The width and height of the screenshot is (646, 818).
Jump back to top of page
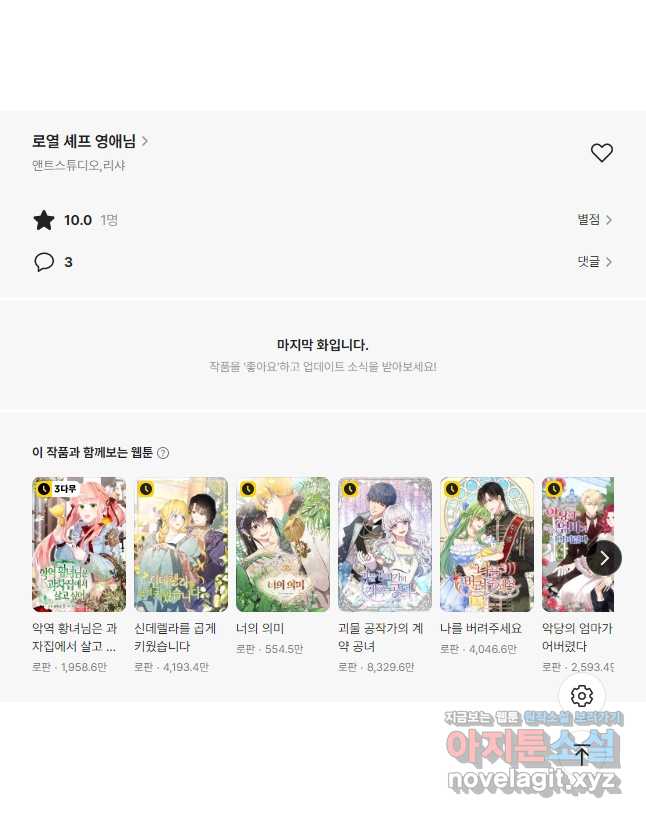tap(582, 755)
